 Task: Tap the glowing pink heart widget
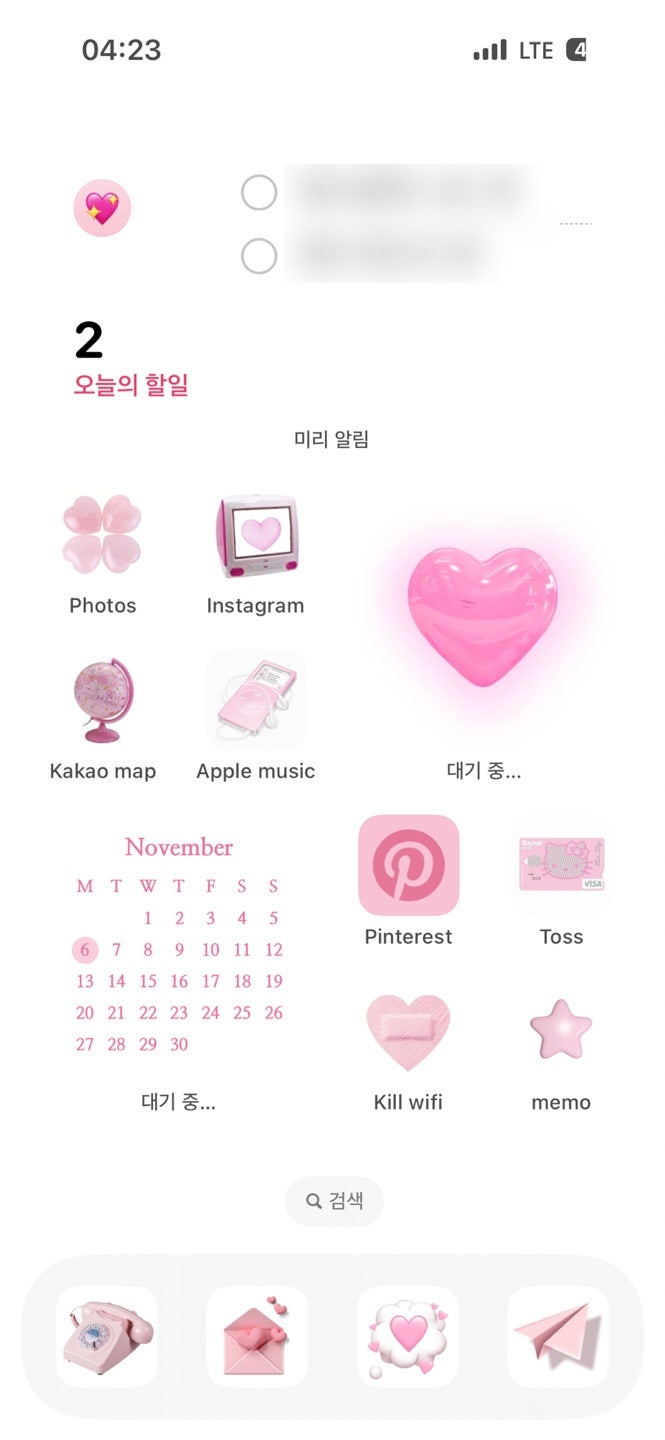pos(483,616)
